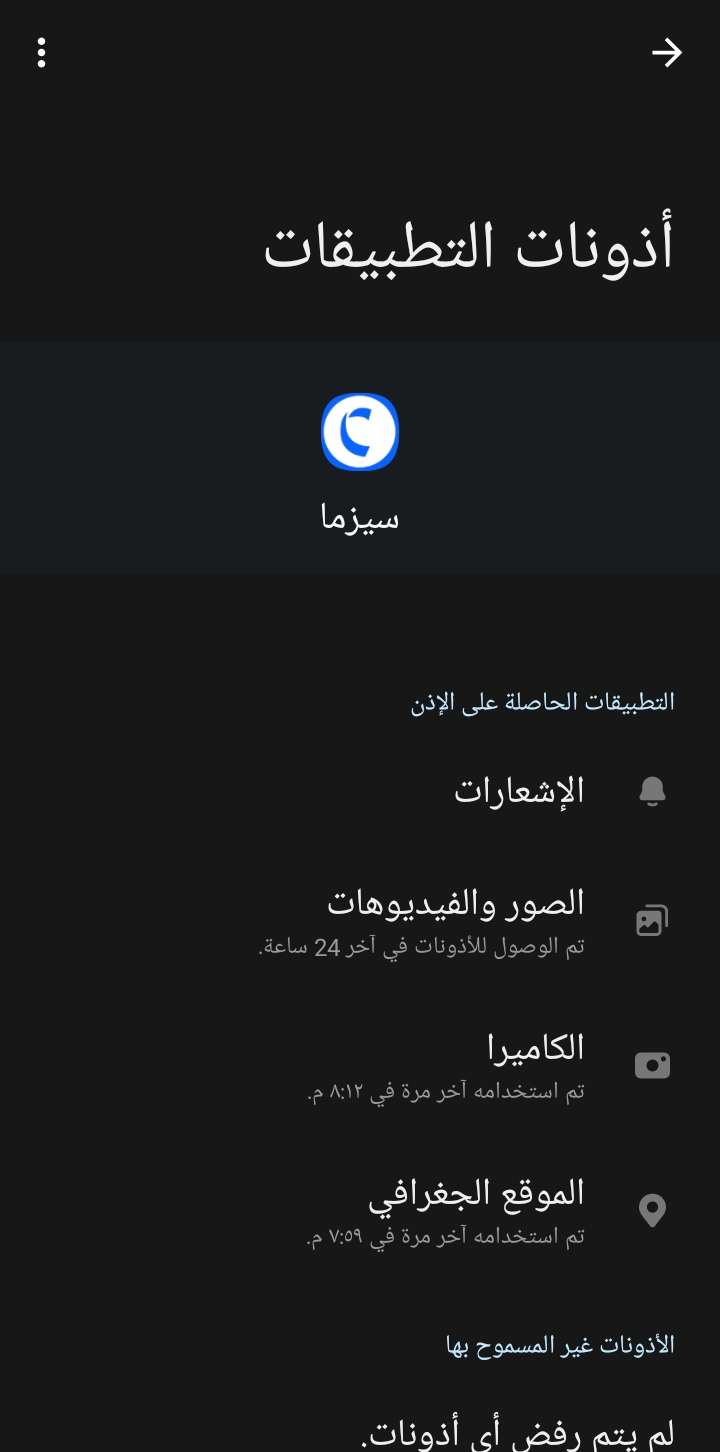720x1452 pixels.
Task: Open the الإشعارات notifications permission
Action: click(x=519, y=791)
